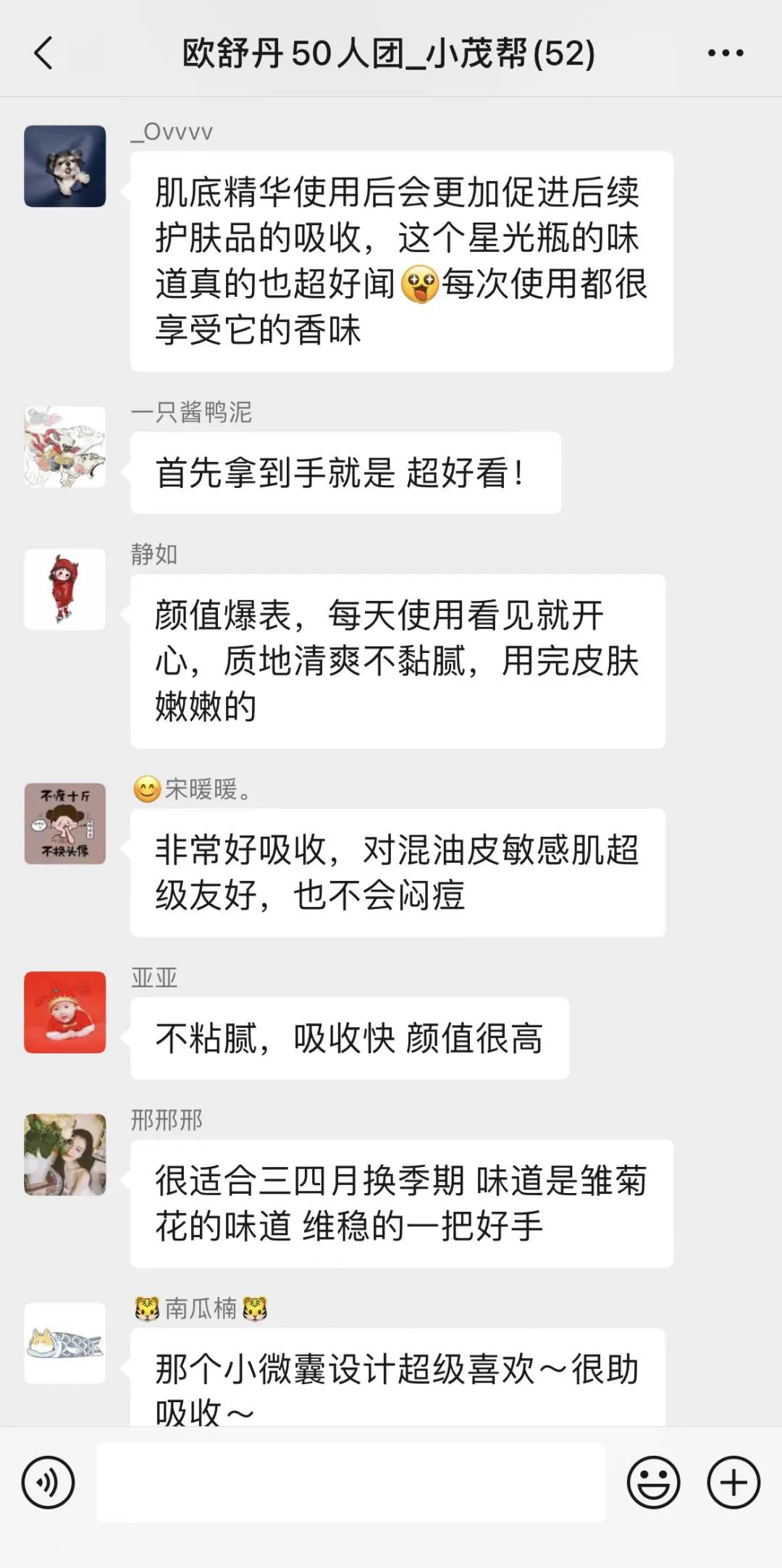View _Ovvvv's profile avatar
The image size is (782, 1568).
[x=65, y=167]
